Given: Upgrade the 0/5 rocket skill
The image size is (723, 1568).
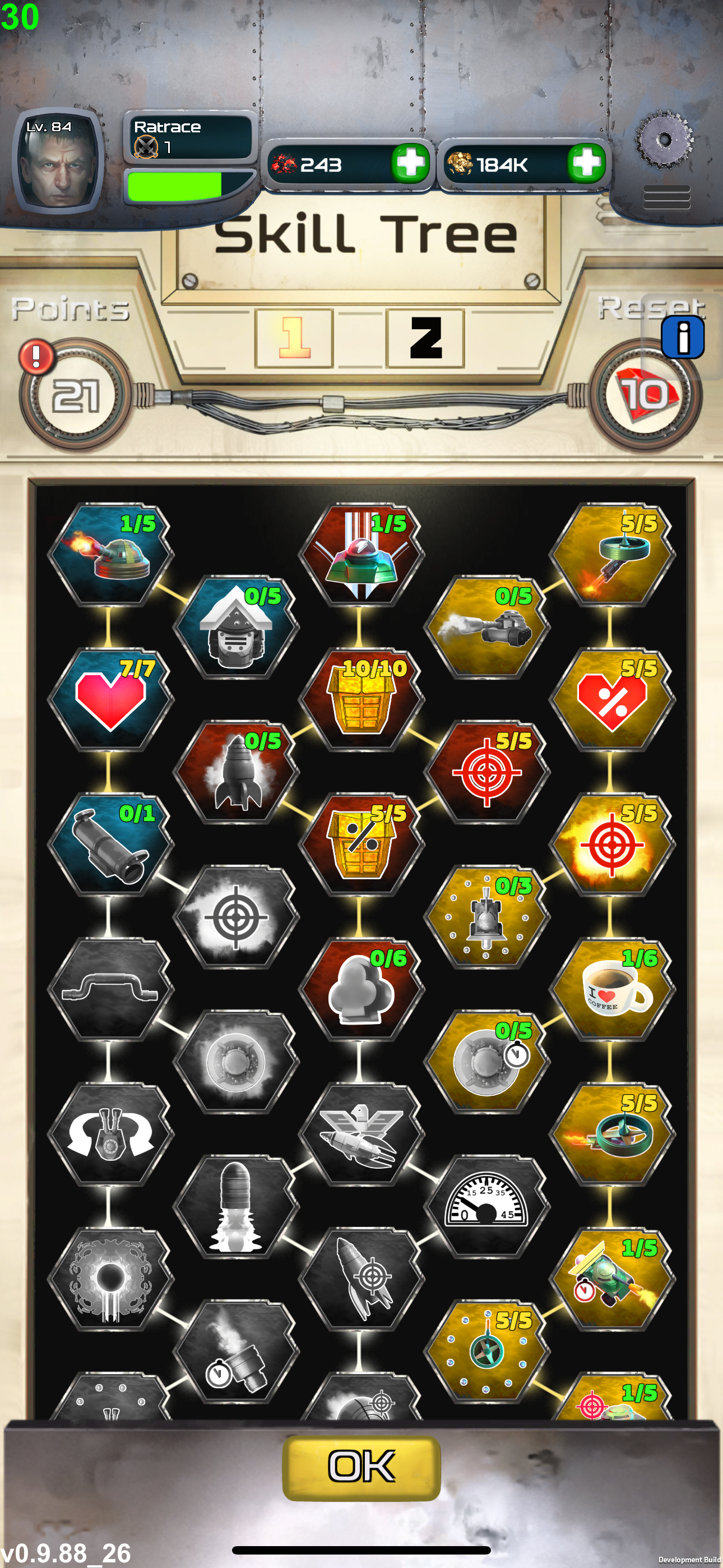Looking at the screenshot, I should point(236,771).
